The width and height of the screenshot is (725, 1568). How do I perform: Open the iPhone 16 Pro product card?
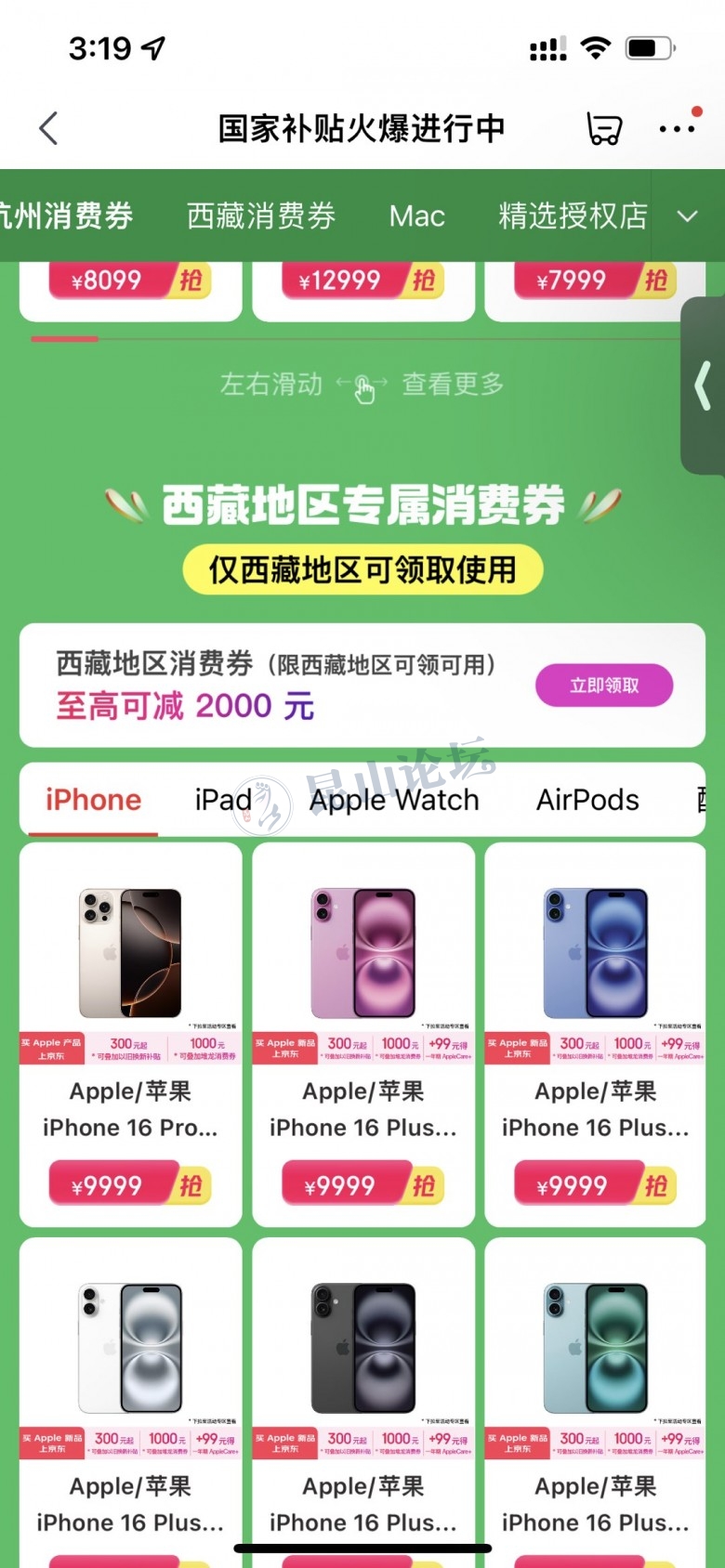pyautogui.click(x=130, y=1031)
